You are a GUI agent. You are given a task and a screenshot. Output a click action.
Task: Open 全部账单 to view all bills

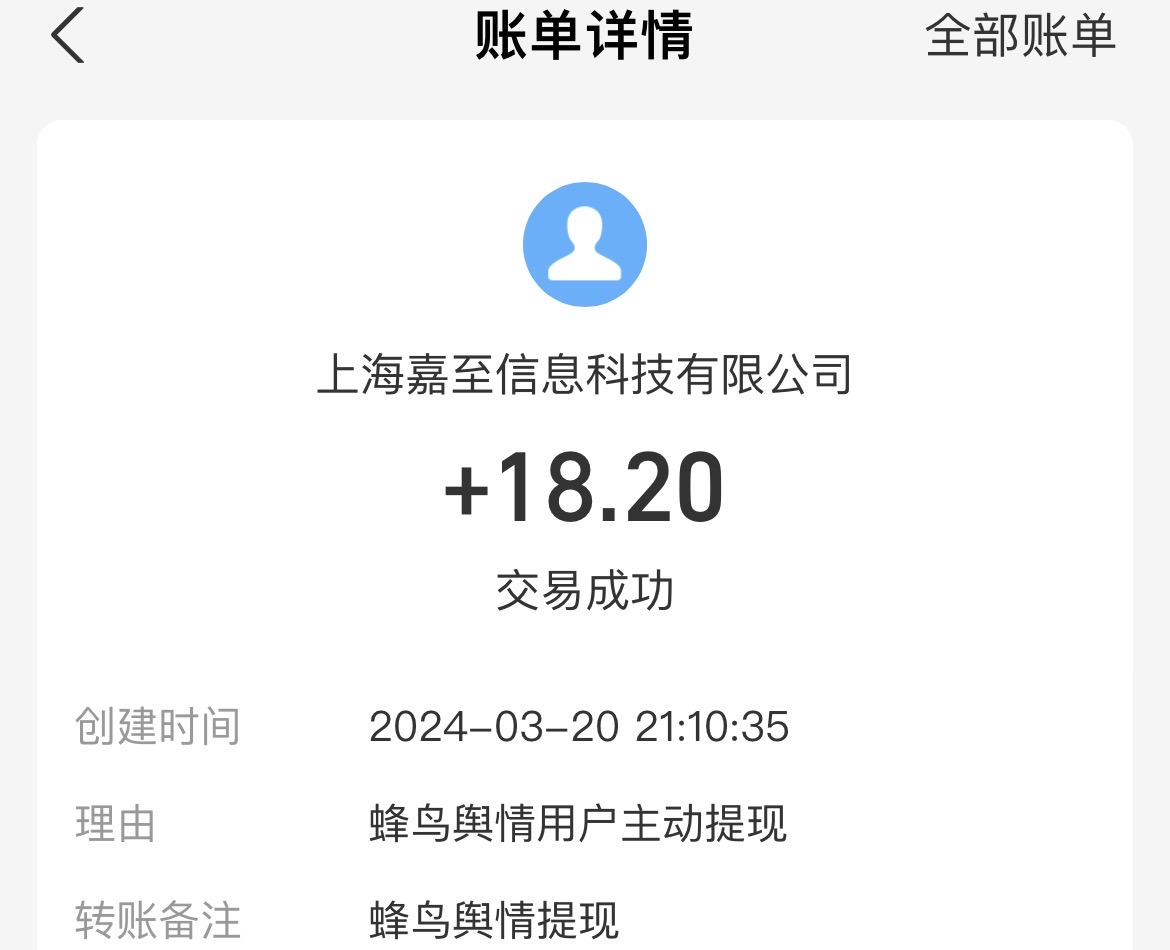(x=1020, y=37)
